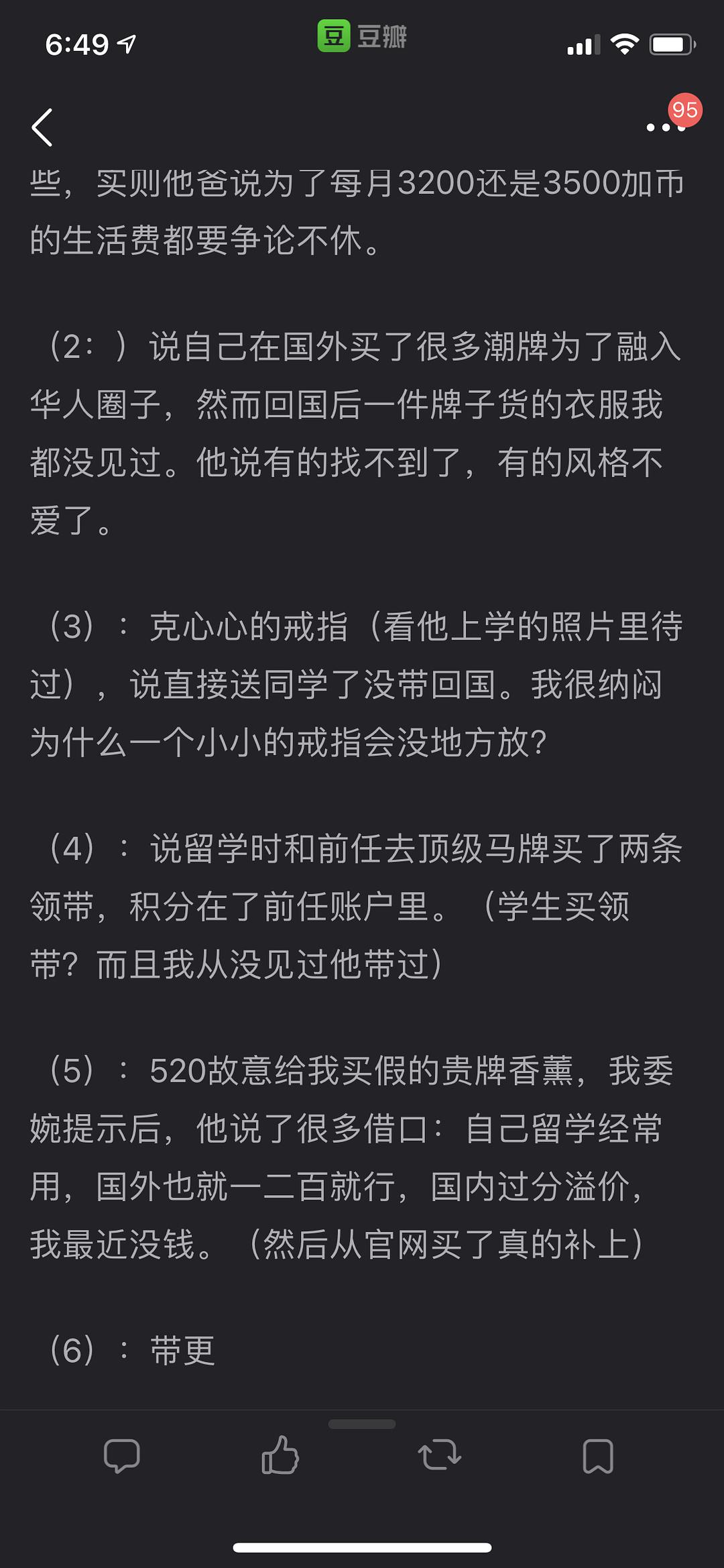Viewport: 724px width, 1568px height.
Task: Go back to the previous page
Action: (42, 127)
